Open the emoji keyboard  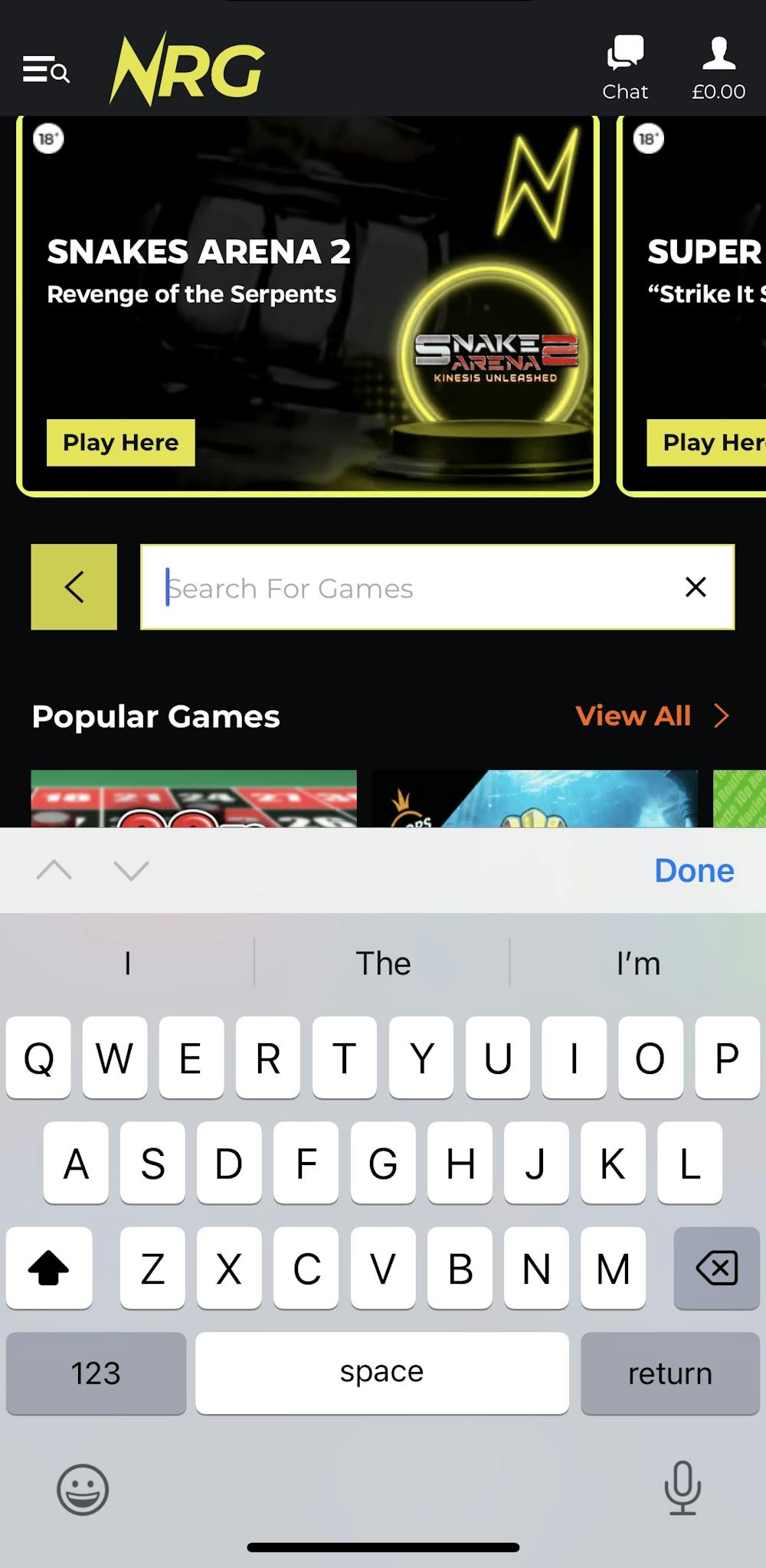[x=83, y=1490]
